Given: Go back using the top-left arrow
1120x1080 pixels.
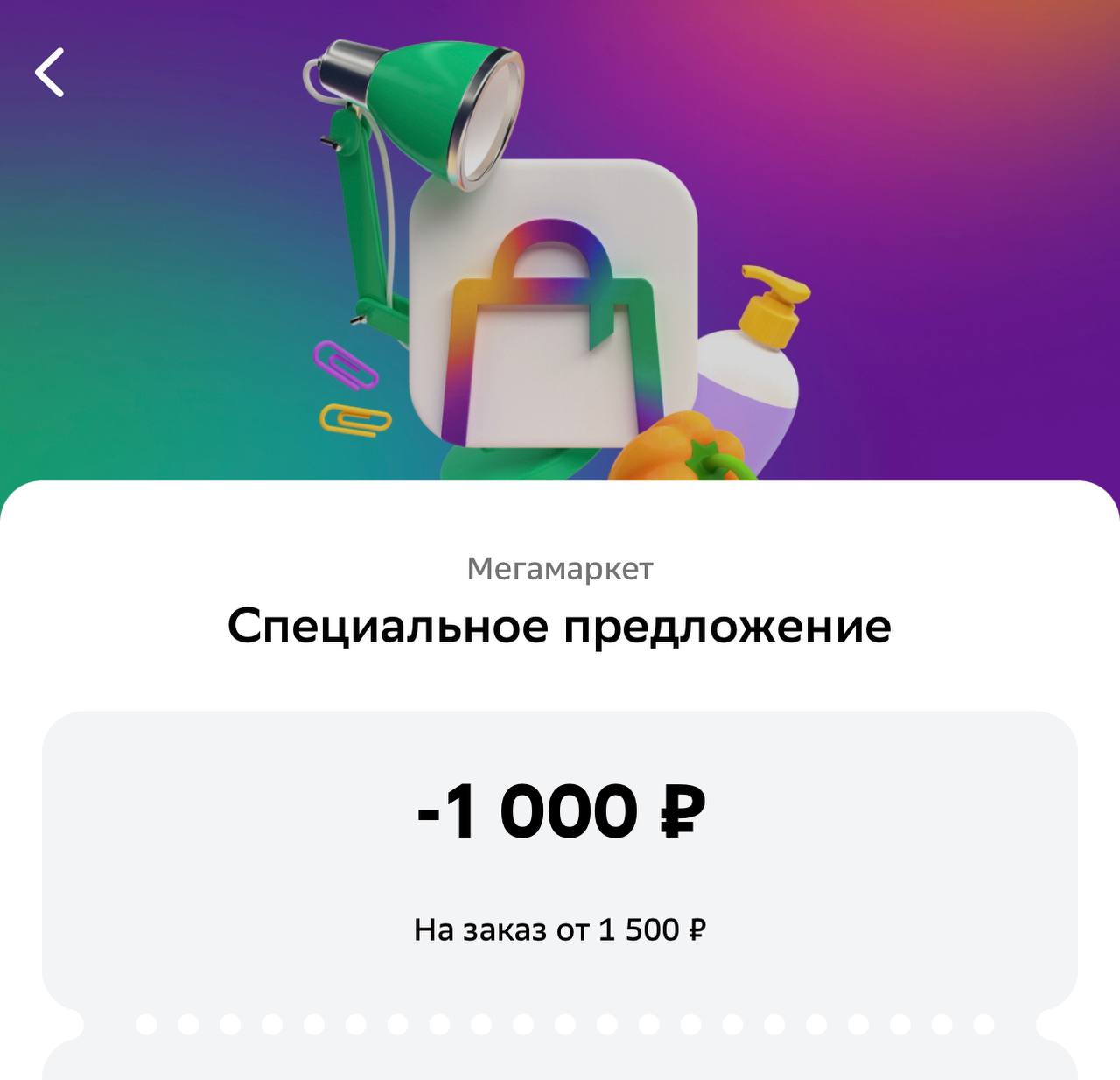Looking at the screenshot, I should tap(50, 72).
